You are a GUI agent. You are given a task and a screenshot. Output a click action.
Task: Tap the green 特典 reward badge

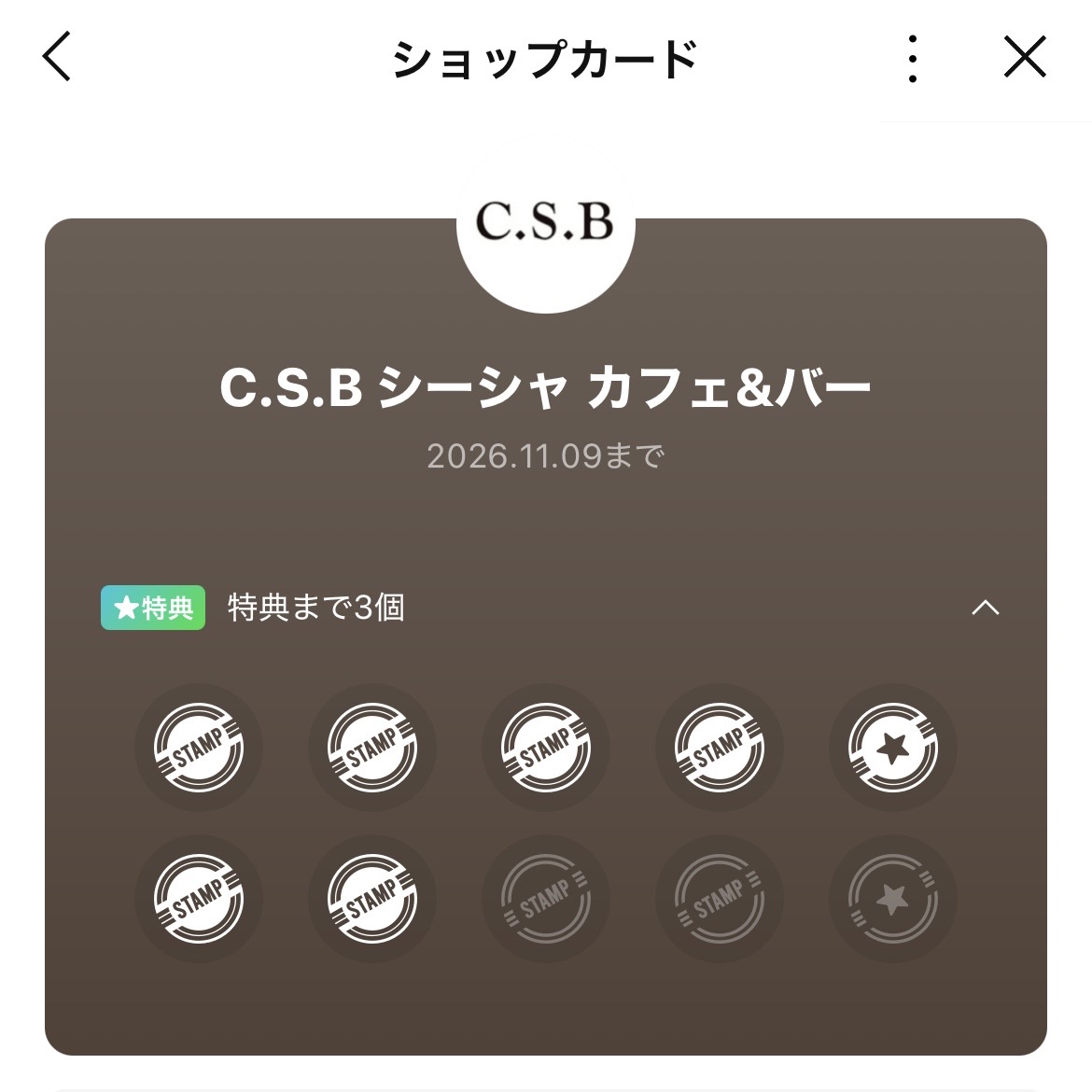click(x=153, y=609)
